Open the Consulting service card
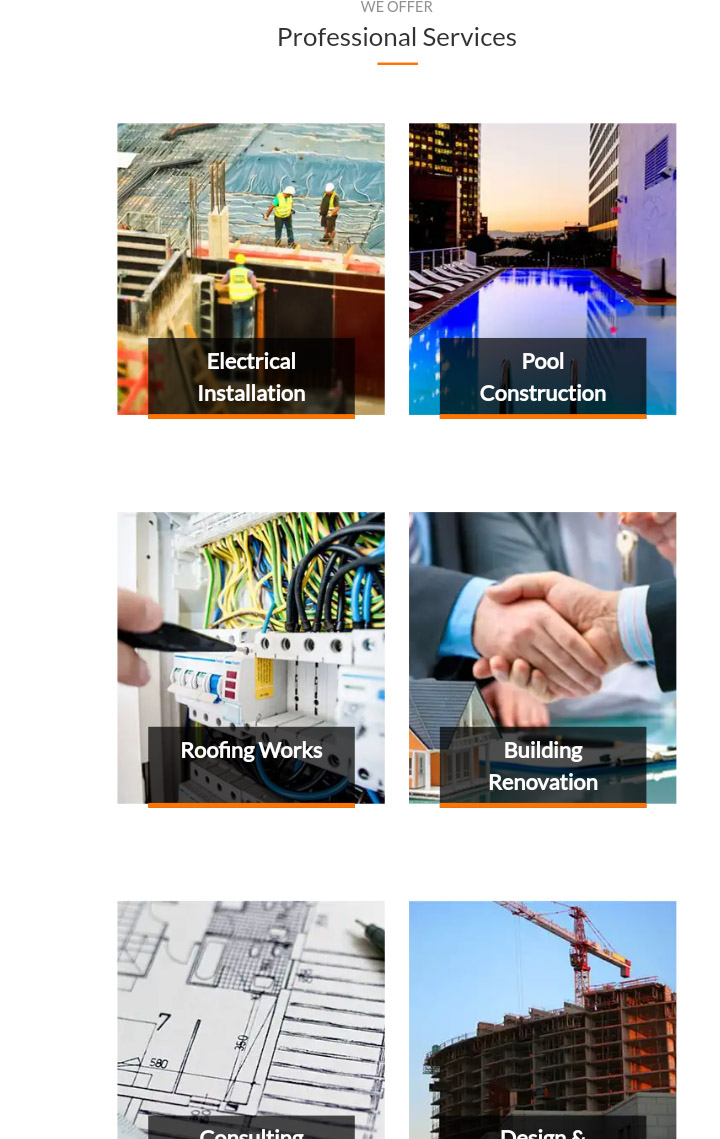This screenshot has height=1139, width=720. 251,1128
